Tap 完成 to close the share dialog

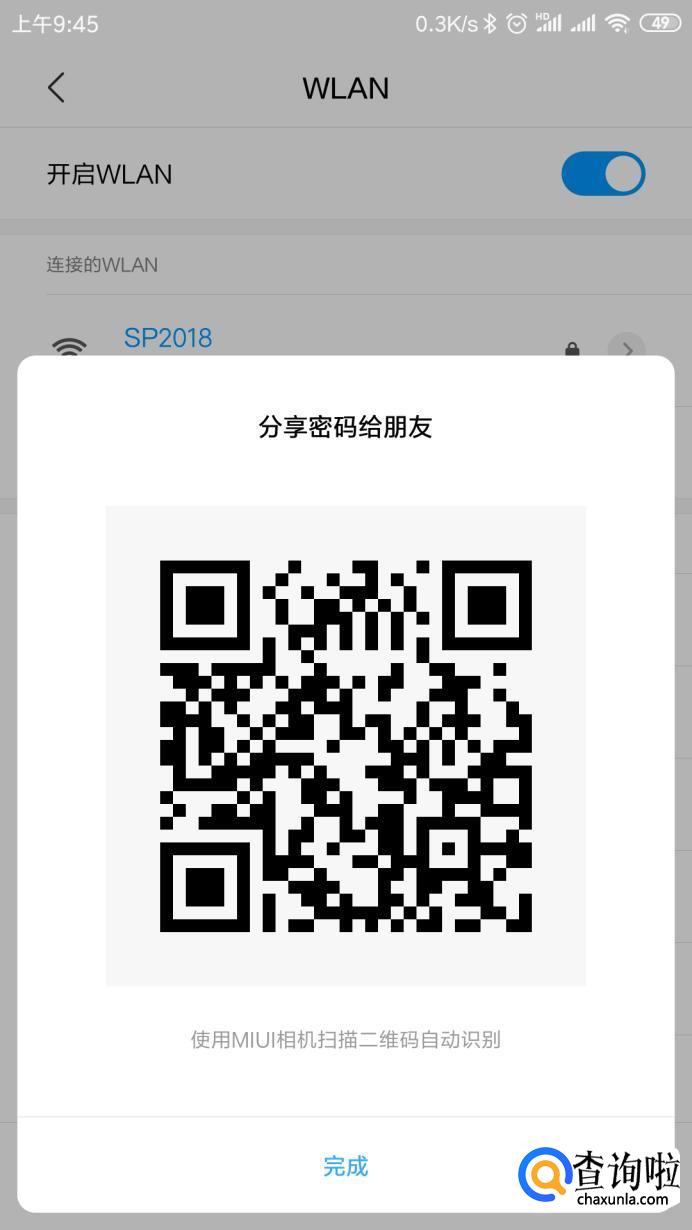[345, 1166]
